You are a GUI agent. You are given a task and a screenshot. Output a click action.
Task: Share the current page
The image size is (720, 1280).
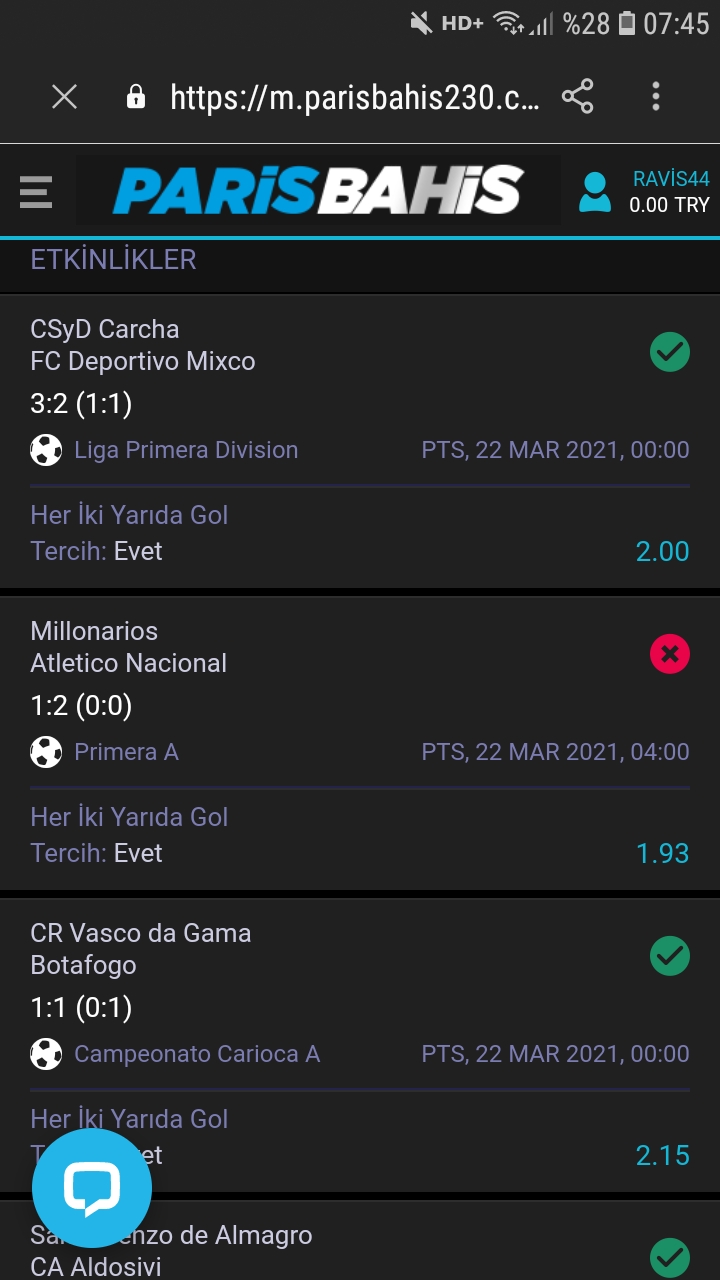click(578, 97)
